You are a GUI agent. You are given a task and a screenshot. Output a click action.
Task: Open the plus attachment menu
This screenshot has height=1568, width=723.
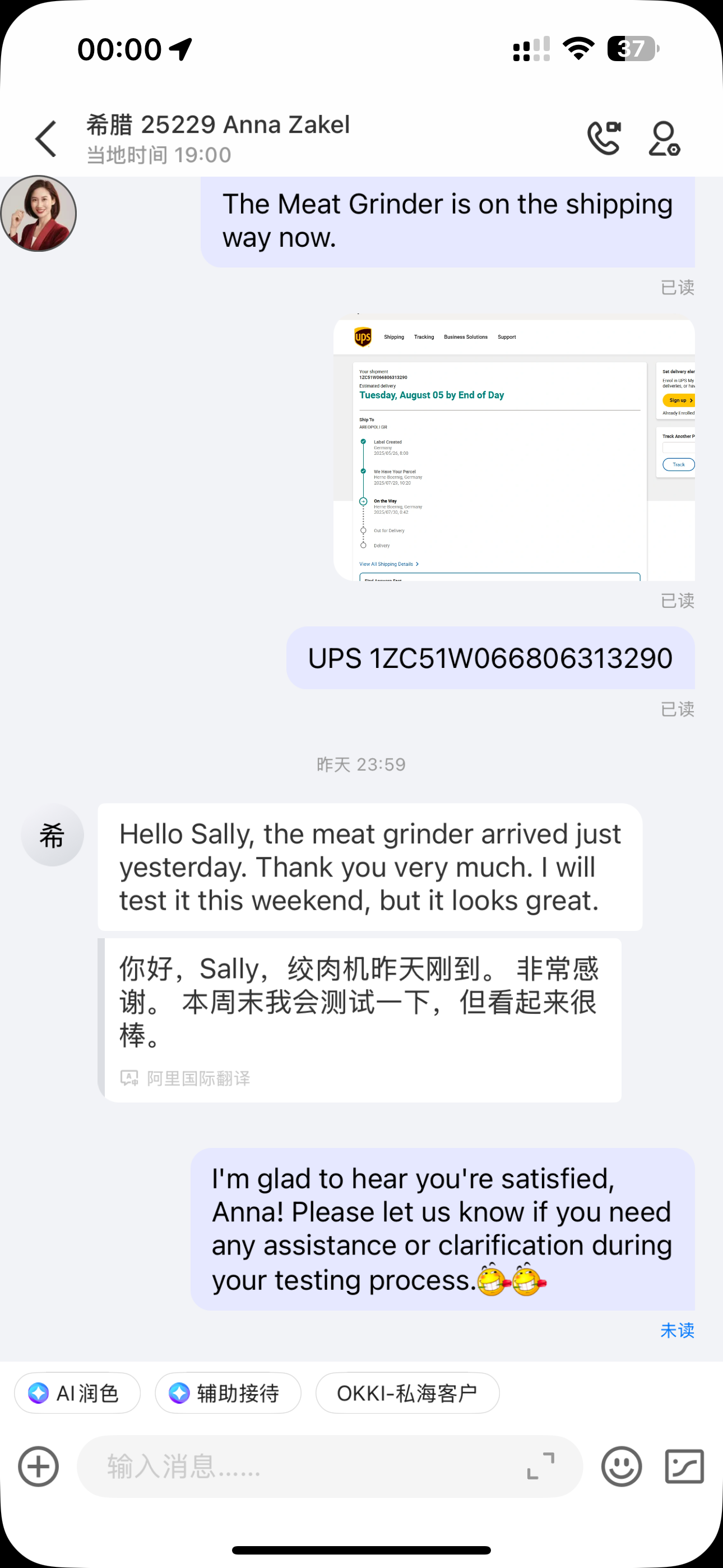(38, 1466)
